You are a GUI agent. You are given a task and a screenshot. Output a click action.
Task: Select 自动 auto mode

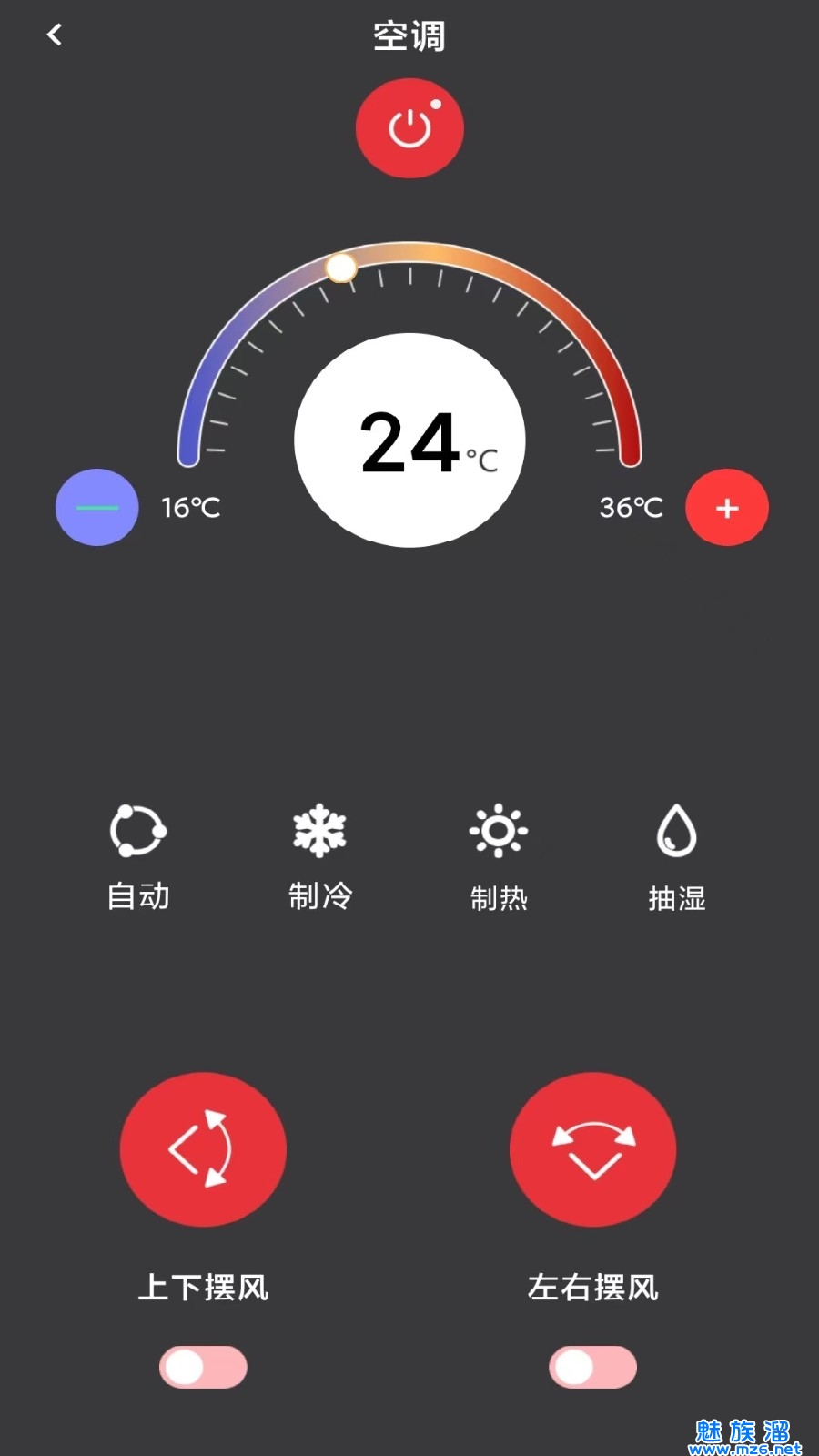pos(138,855)
